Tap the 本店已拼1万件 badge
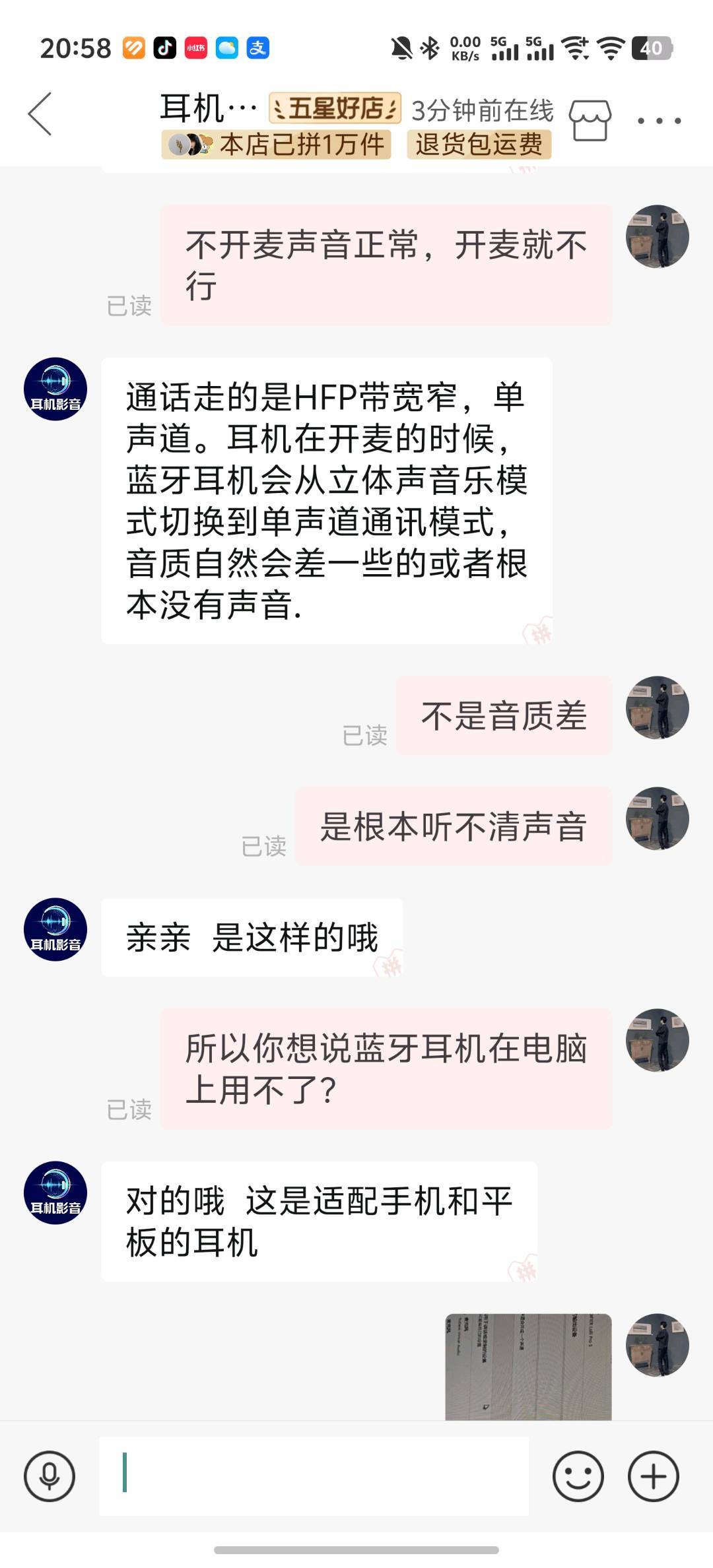Image resolution: width=713 pixels, height=1568 pixels. click(x=276, y=145)
